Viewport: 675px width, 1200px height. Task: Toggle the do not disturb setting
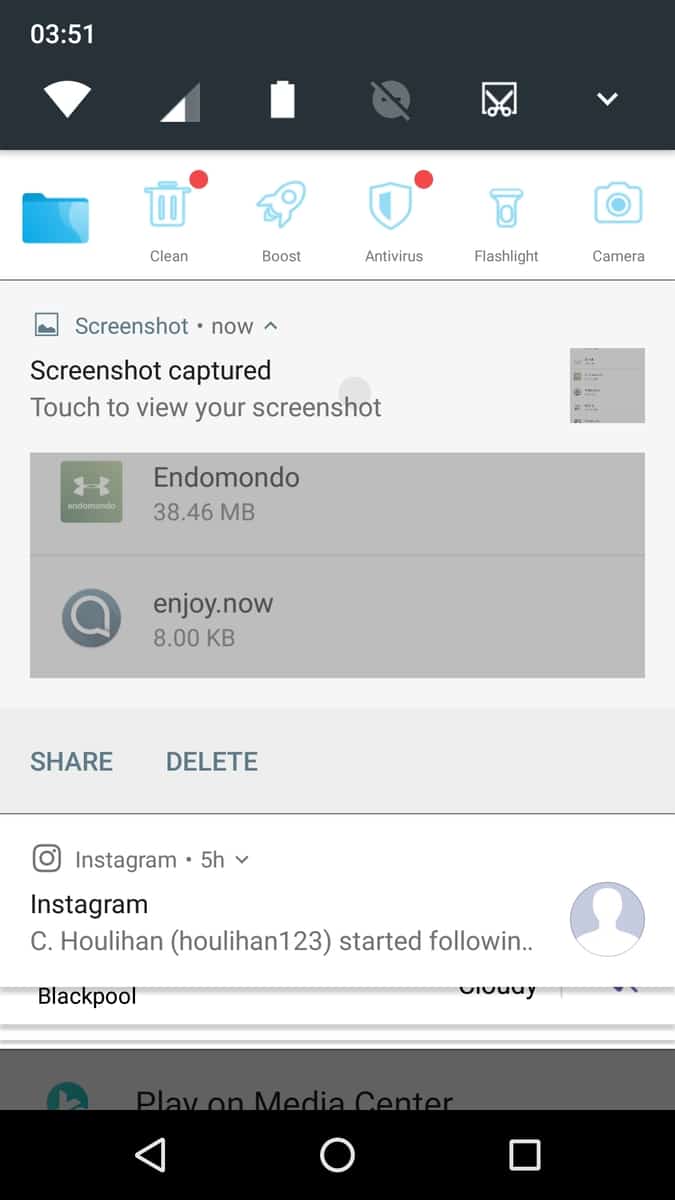tap(391, 100)
